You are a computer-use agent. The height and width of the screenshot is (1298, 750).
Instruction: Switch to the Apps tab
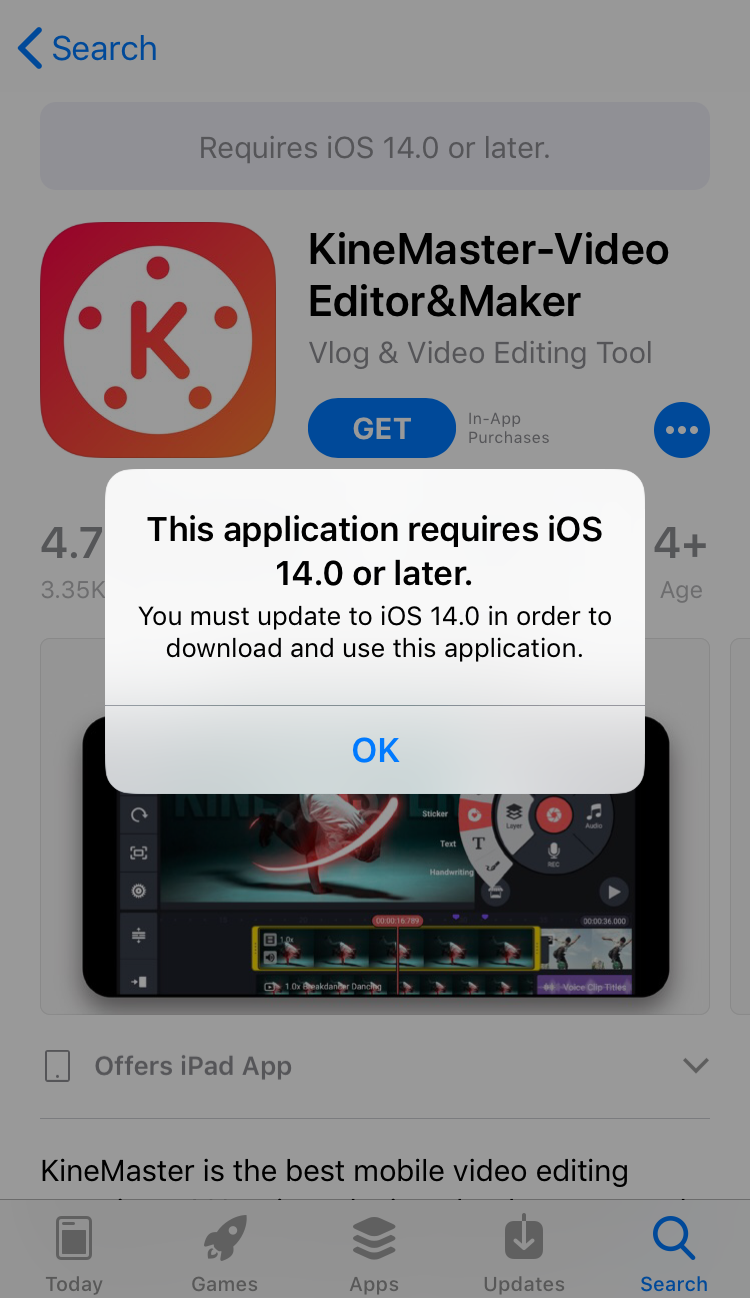click(375, 1254)
